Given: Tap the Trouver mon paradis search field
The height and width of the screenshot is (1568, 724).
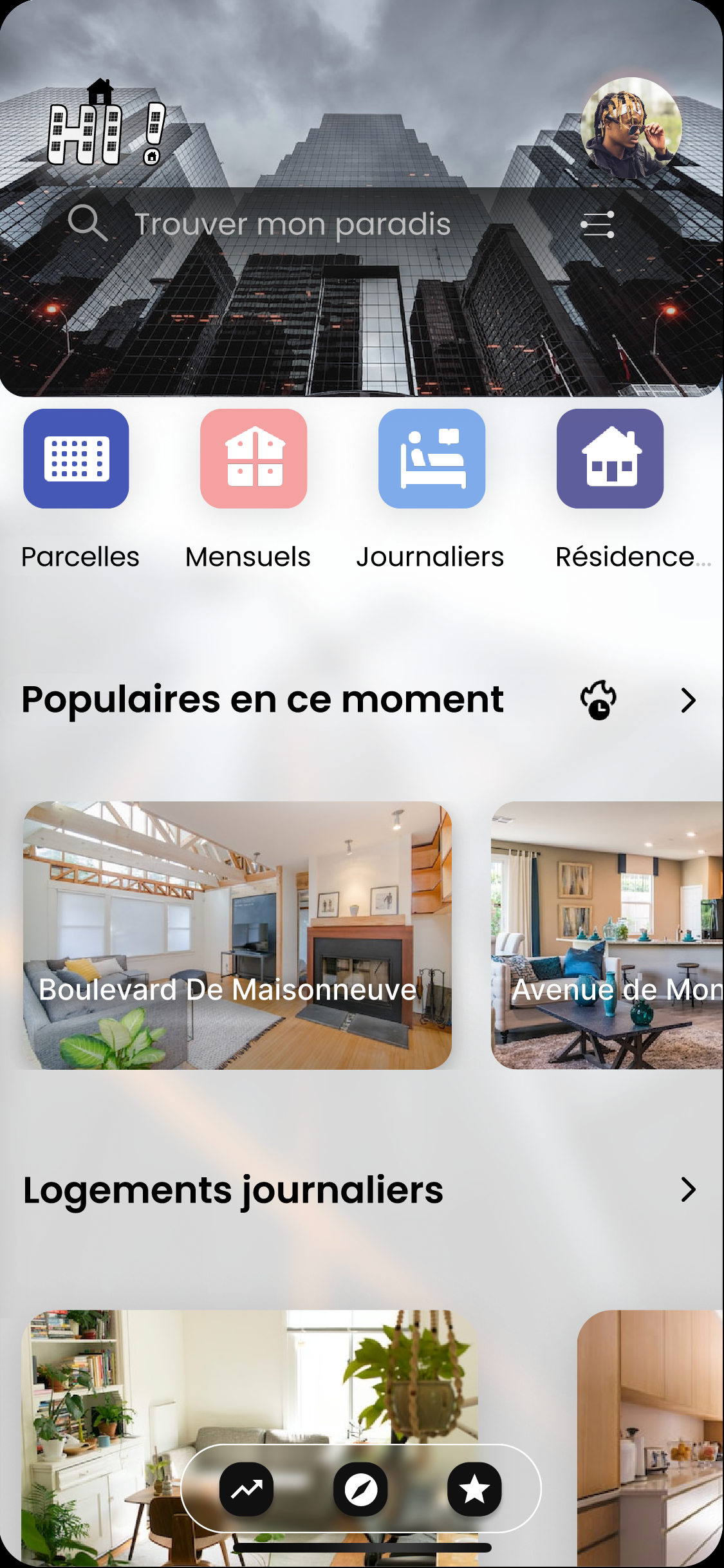Looking at the screenshot, I should 292,224.
